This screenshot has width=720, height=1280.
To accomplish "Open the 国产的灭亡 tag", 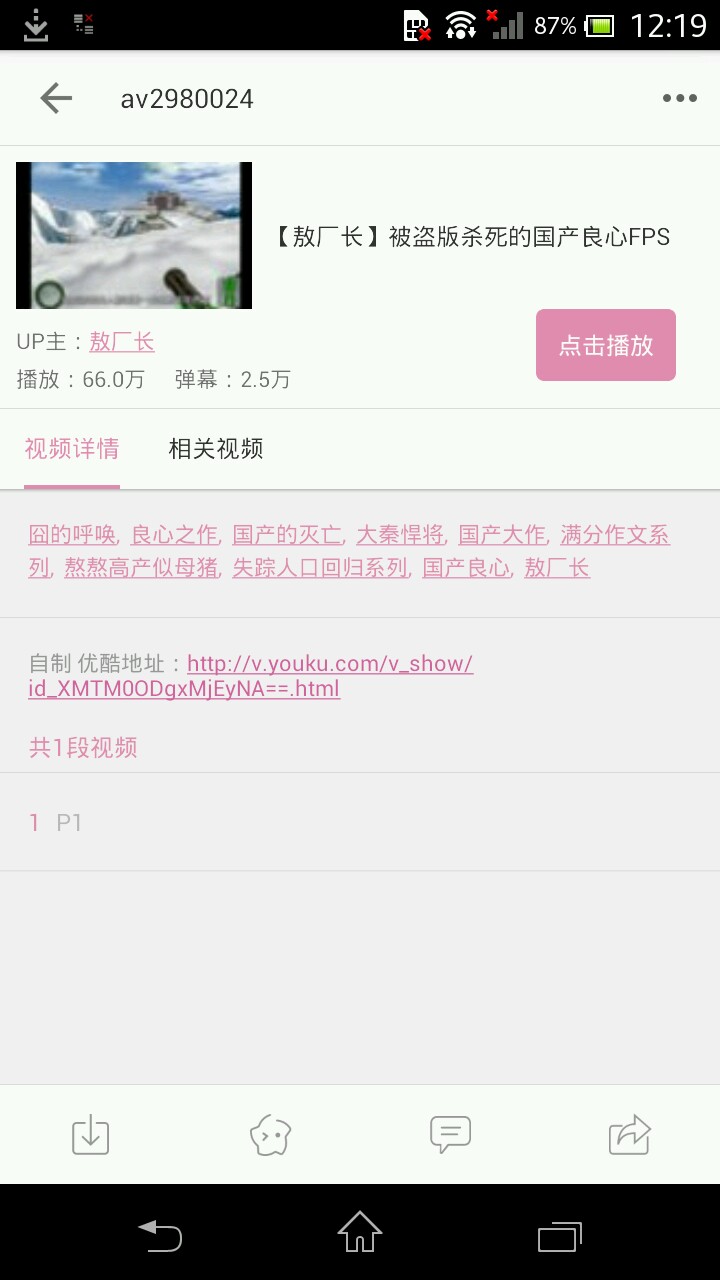I will tap(286, 535).
